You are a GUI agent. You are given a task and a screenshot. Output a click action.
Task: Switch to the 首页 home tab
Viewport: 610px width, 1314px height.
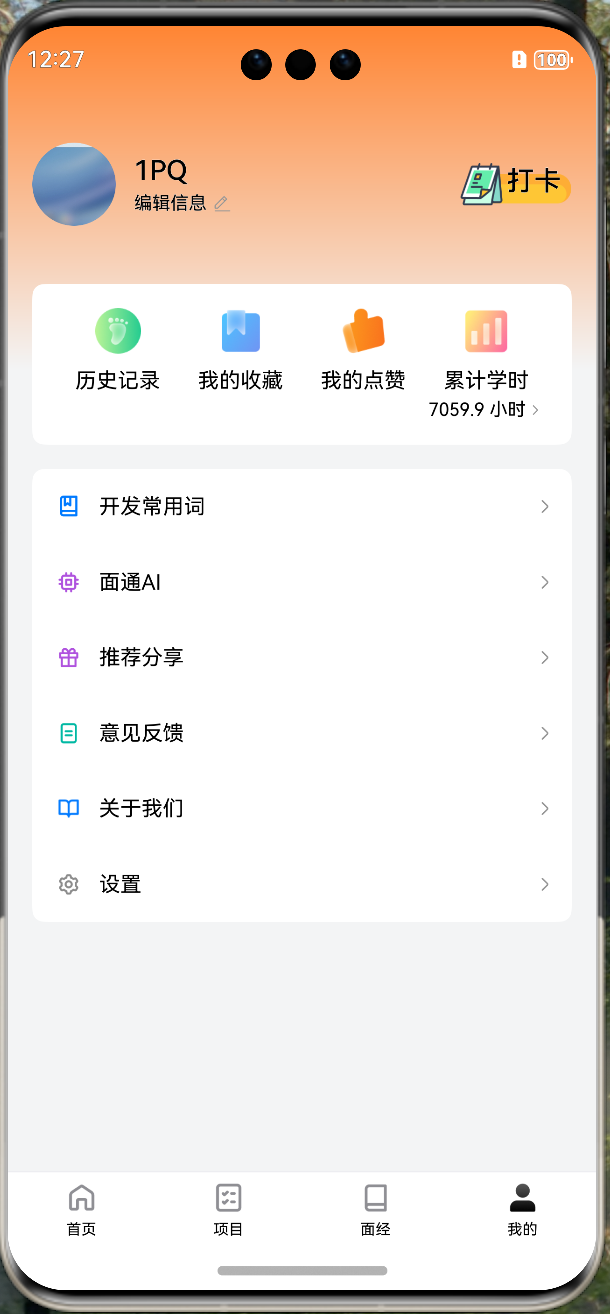point(82,1210)
